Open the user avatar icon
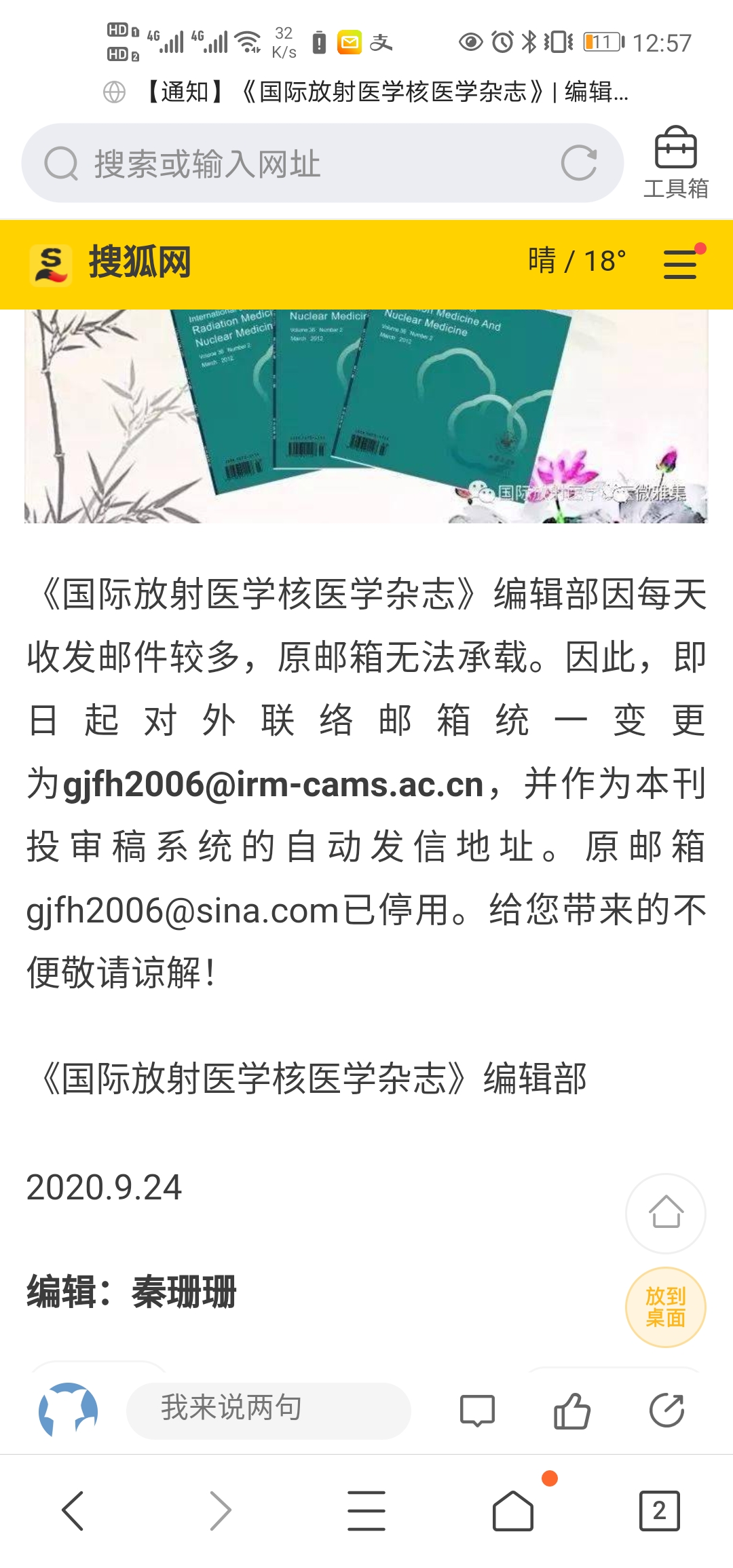This screenshot has width=733, height=1568. (68, 1411)
